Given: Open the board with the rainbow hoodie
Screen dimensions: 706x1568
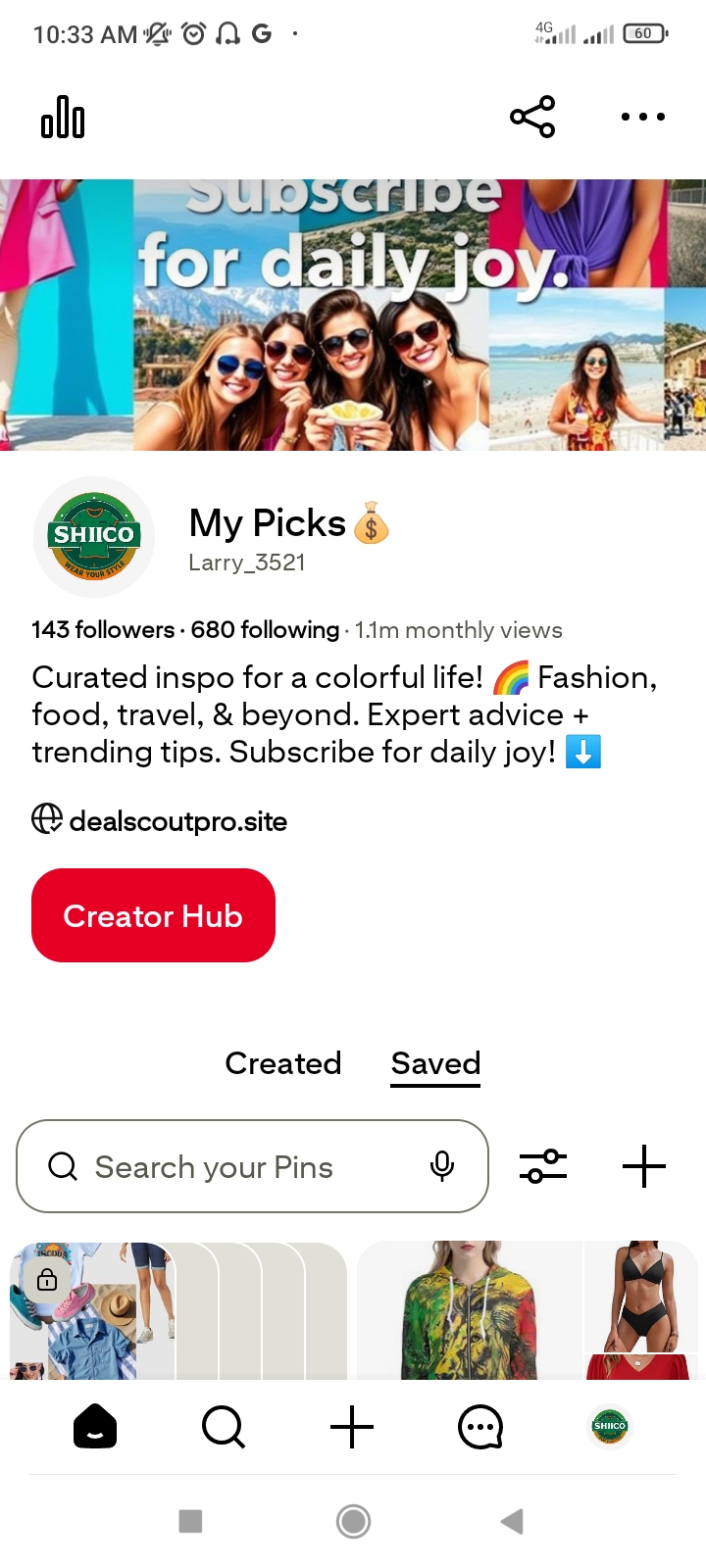Looking at the screenshot, I should 471,1311.
